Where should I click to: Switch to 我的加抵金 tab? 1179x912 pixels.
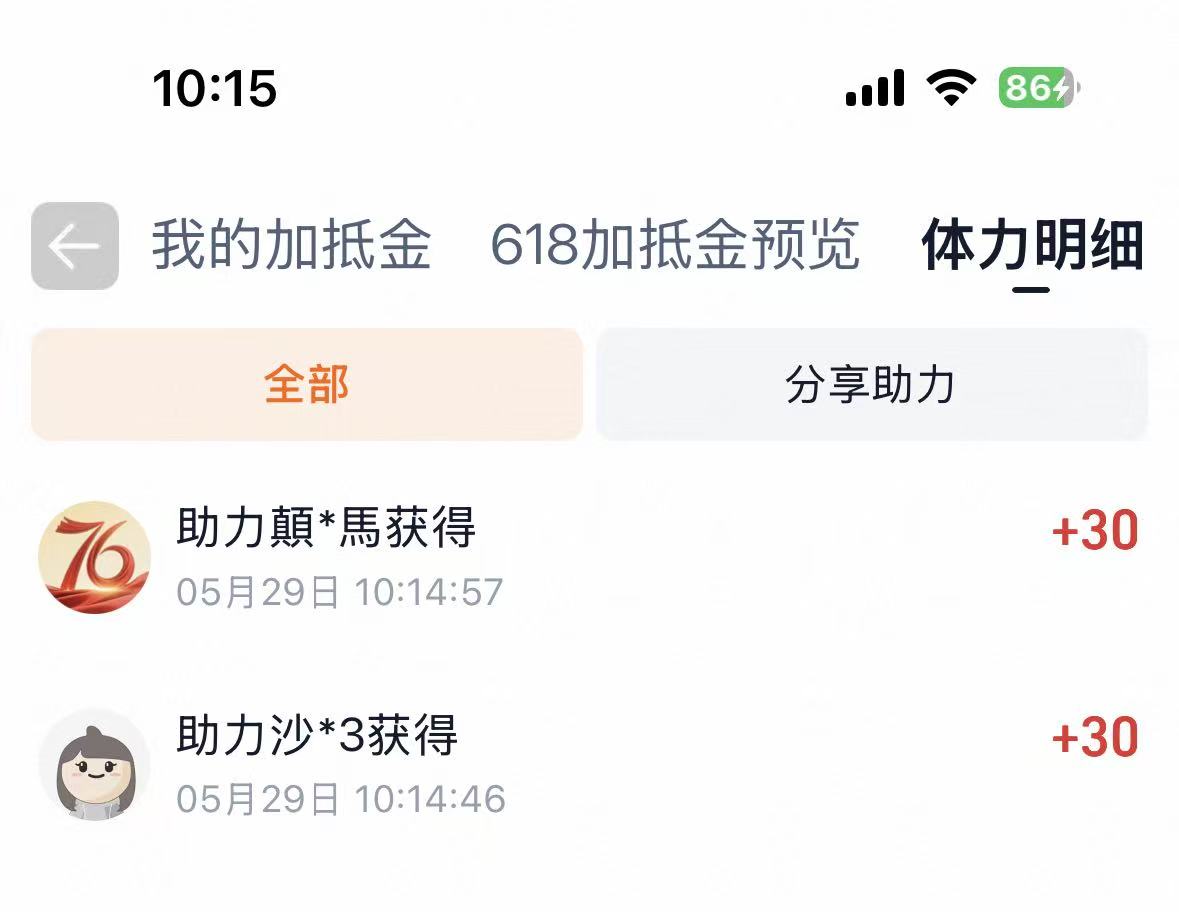[x=292, y=245]
